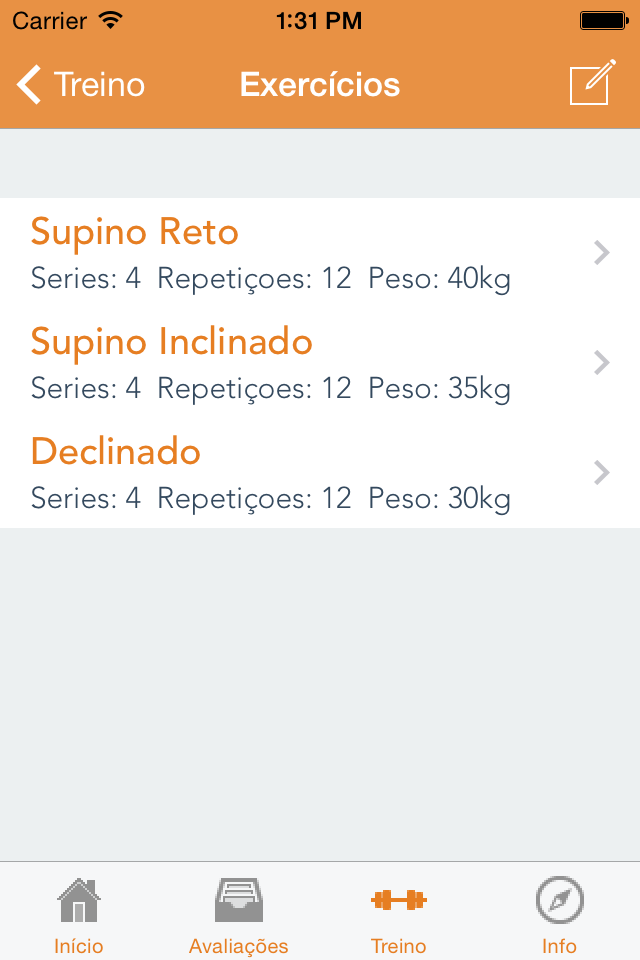
Task: Tap the edit compose icon
Action: tap(591, 84)
